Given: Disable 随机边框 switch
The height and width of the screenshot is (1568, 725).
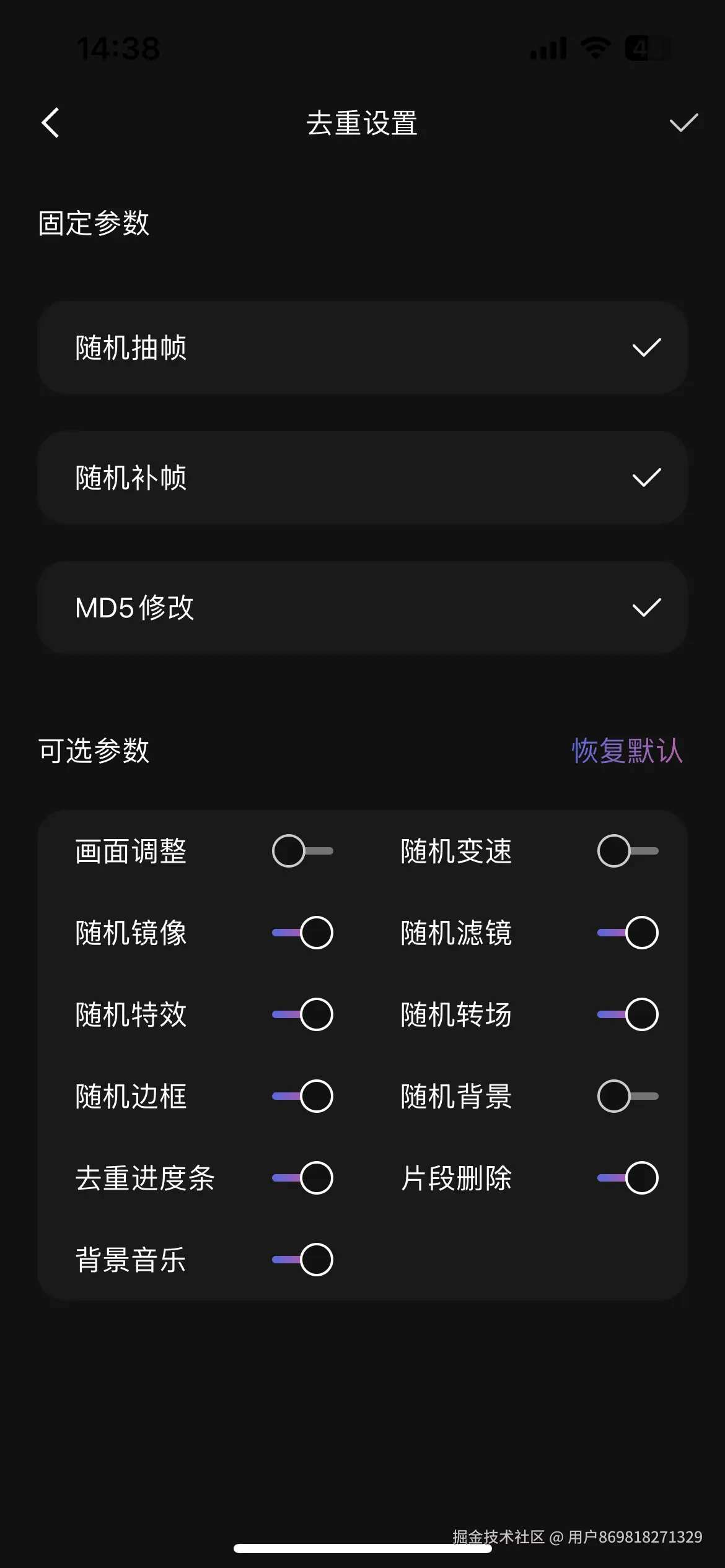Looking at the screenshot, I should click(x=302, y=1096).
